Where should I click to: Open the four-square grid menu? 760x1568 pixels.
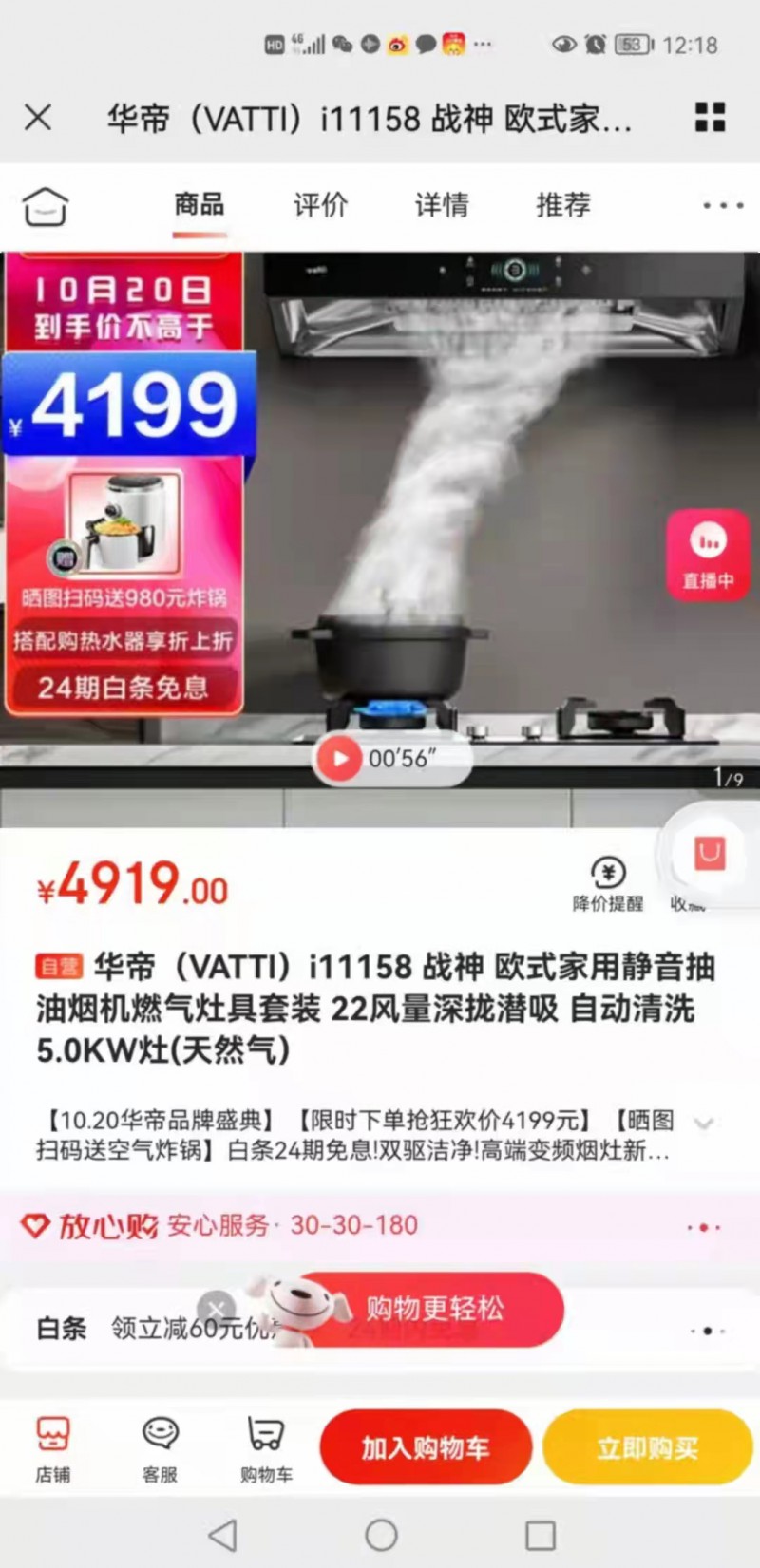[x=710, y=118]
